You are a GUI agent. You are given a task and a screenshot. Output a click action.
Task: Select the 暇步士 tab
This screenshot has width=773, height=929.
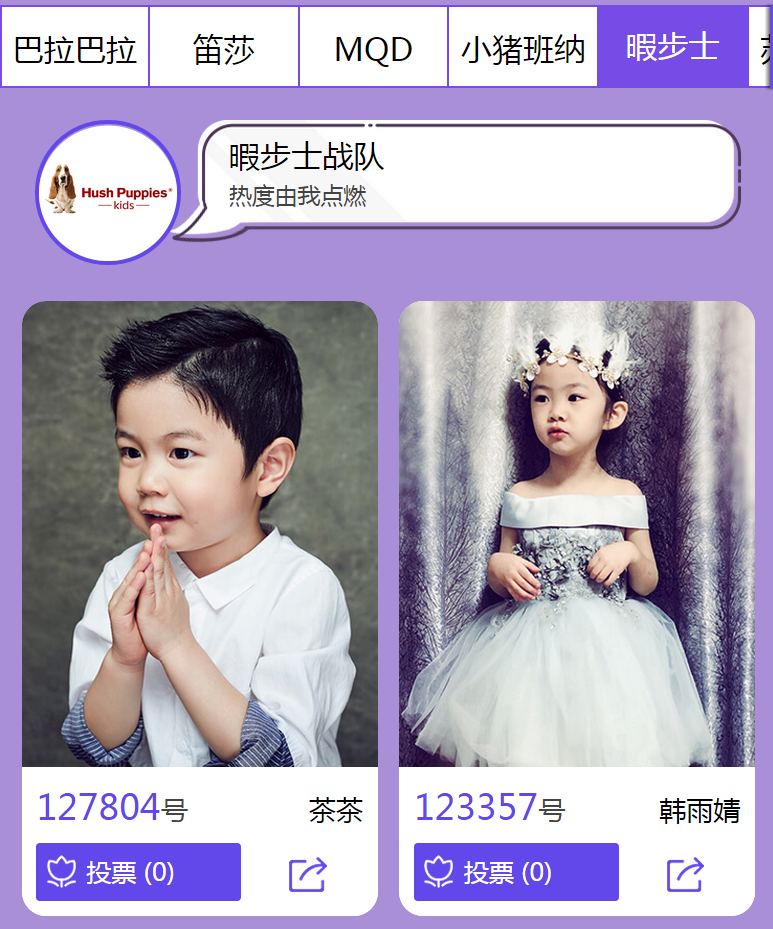tap(672, 48)
